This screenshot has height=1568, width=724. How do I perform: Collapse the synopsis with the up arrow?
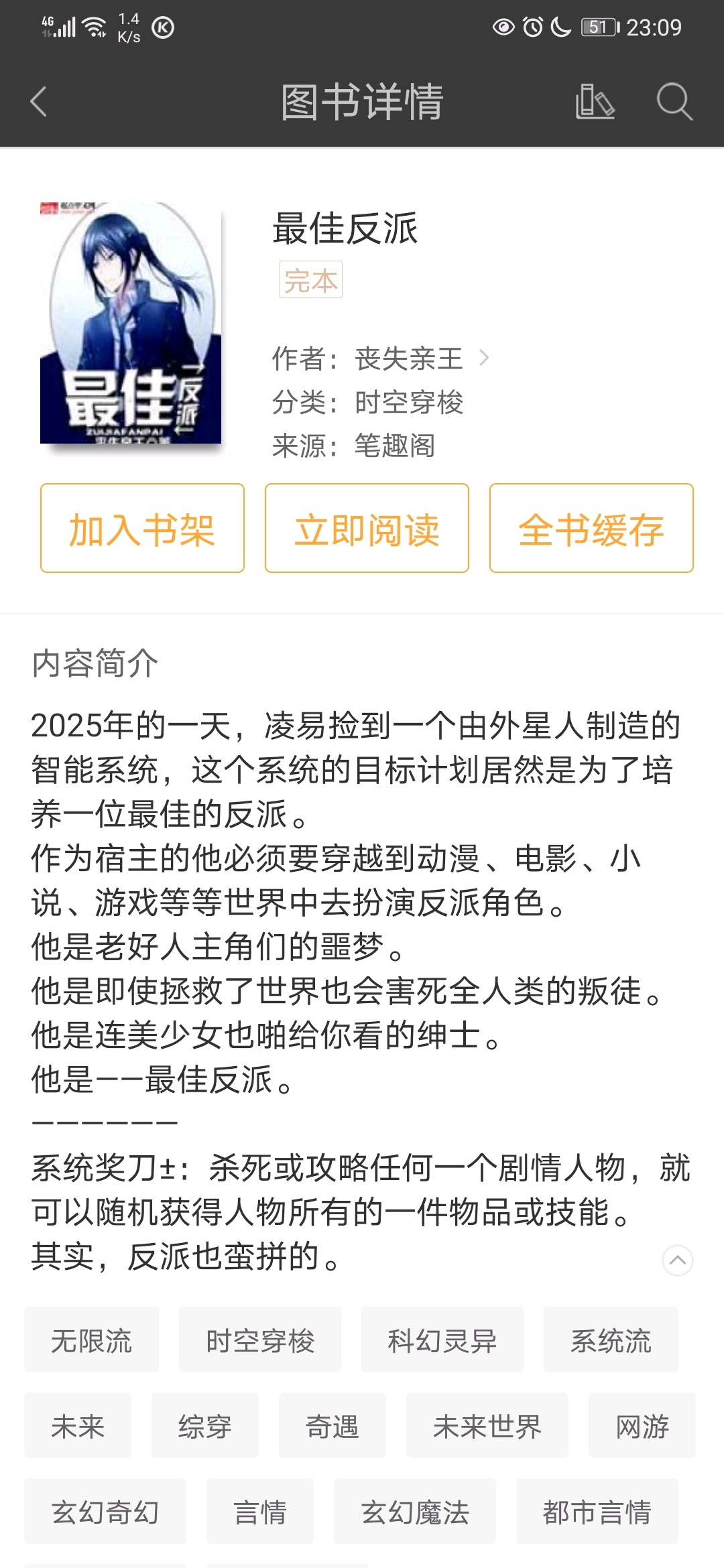point(677,1260)
